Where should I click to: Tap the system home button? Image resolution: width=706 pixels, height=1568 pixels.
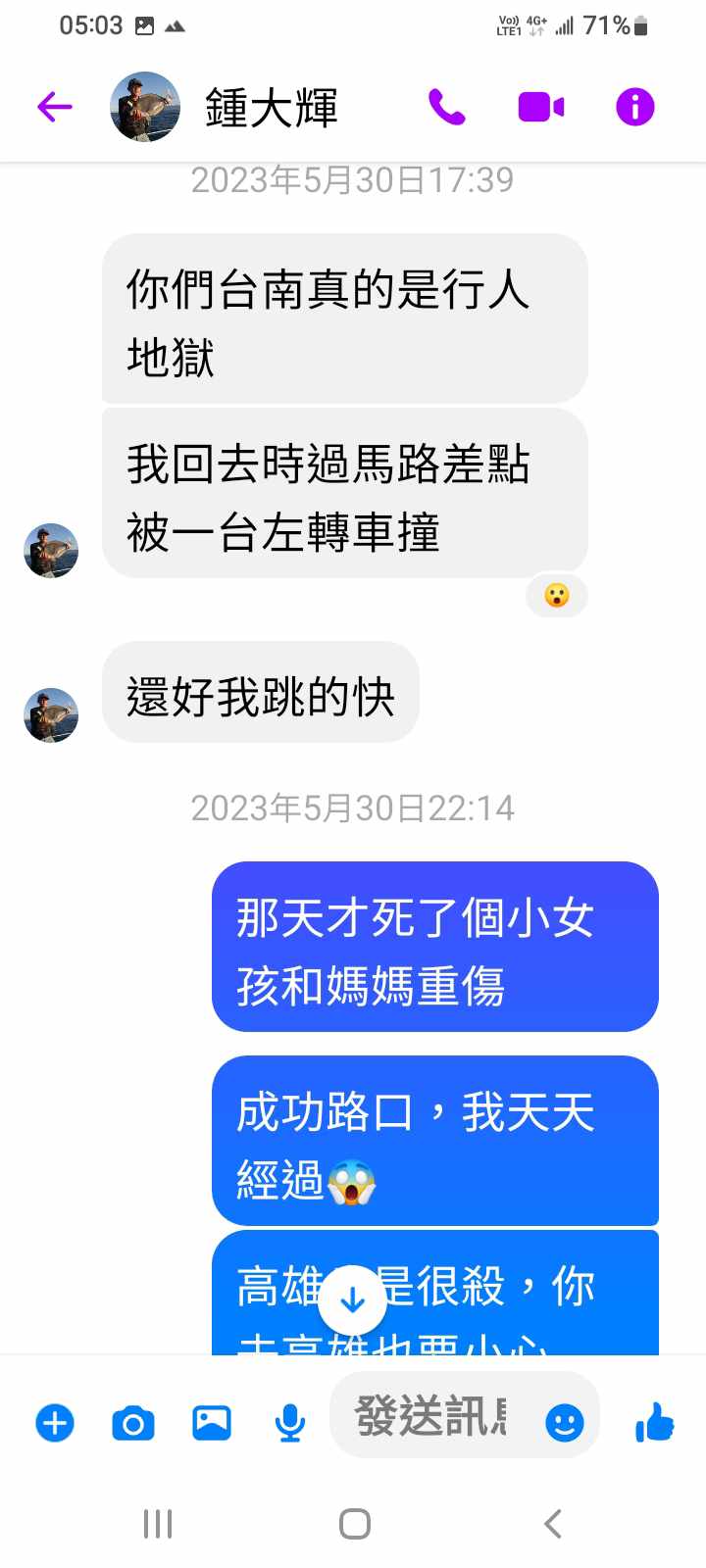[x=354, y=1524]
